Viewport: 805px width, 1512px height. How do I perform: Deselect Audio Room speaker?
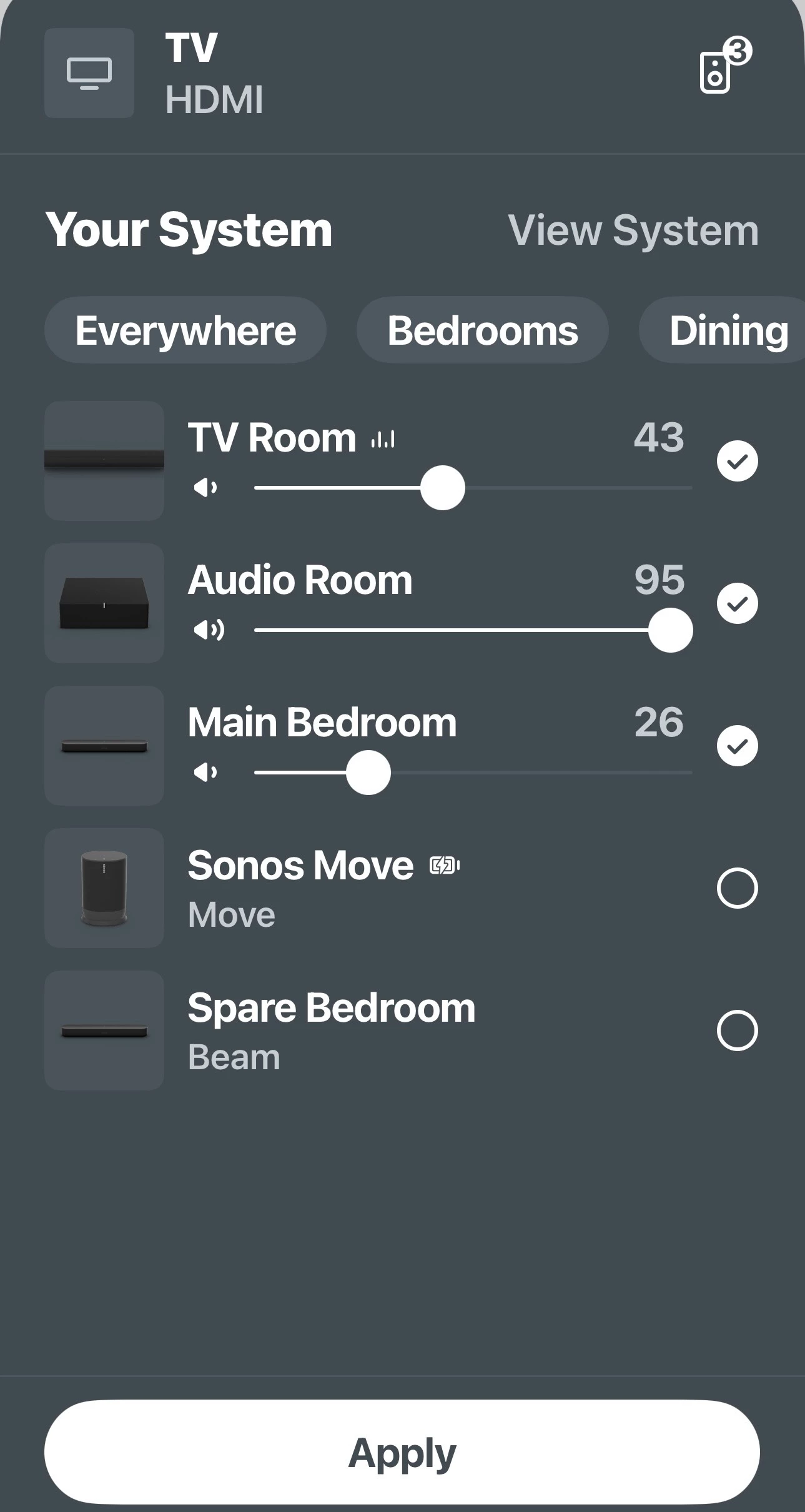tap(737, 603)
